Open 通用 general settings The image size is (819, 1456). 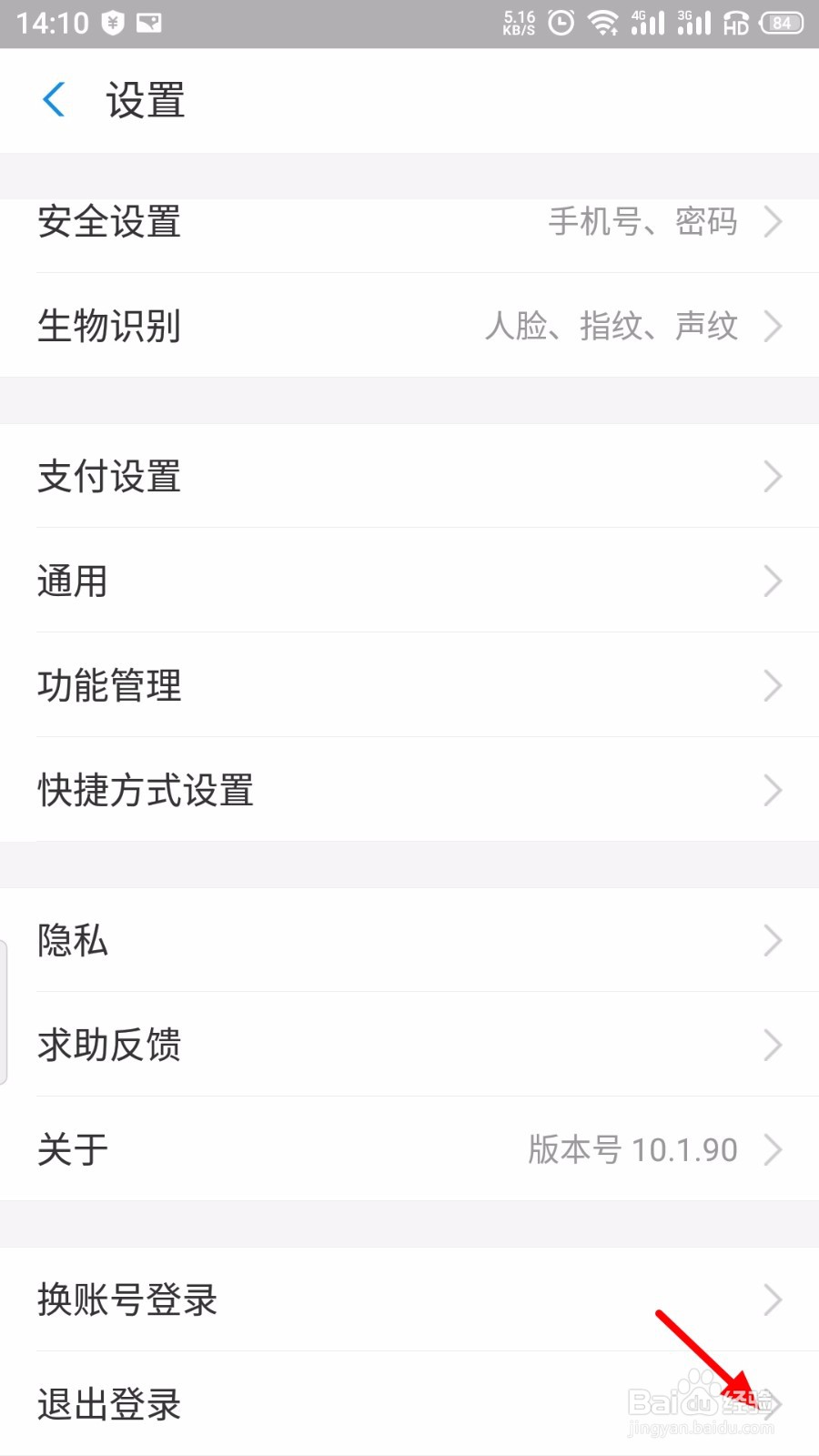(x=409, y=581)
